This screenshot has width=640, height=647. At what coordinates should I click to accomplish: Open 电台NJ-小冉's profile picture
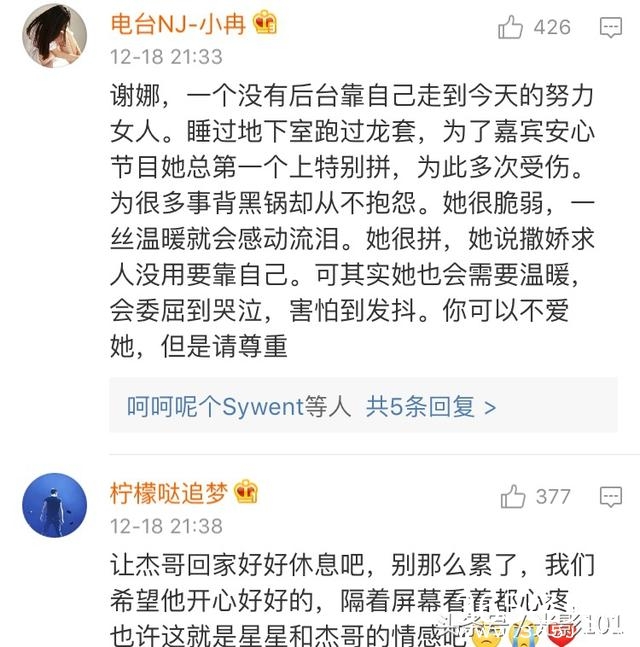click(x=54, y=35)
